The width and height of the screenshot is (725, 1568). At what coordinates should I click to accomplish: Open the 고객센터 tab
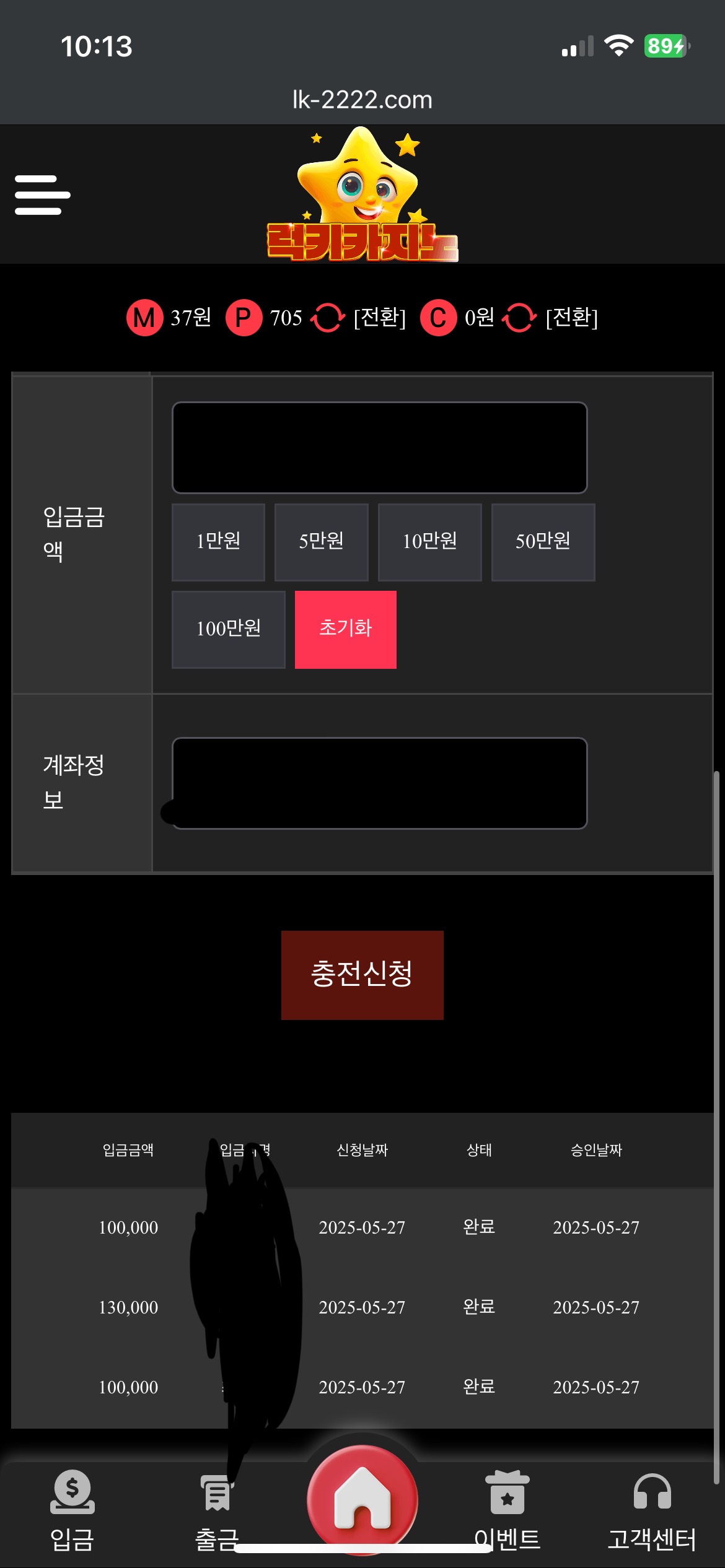[651, 1511]
